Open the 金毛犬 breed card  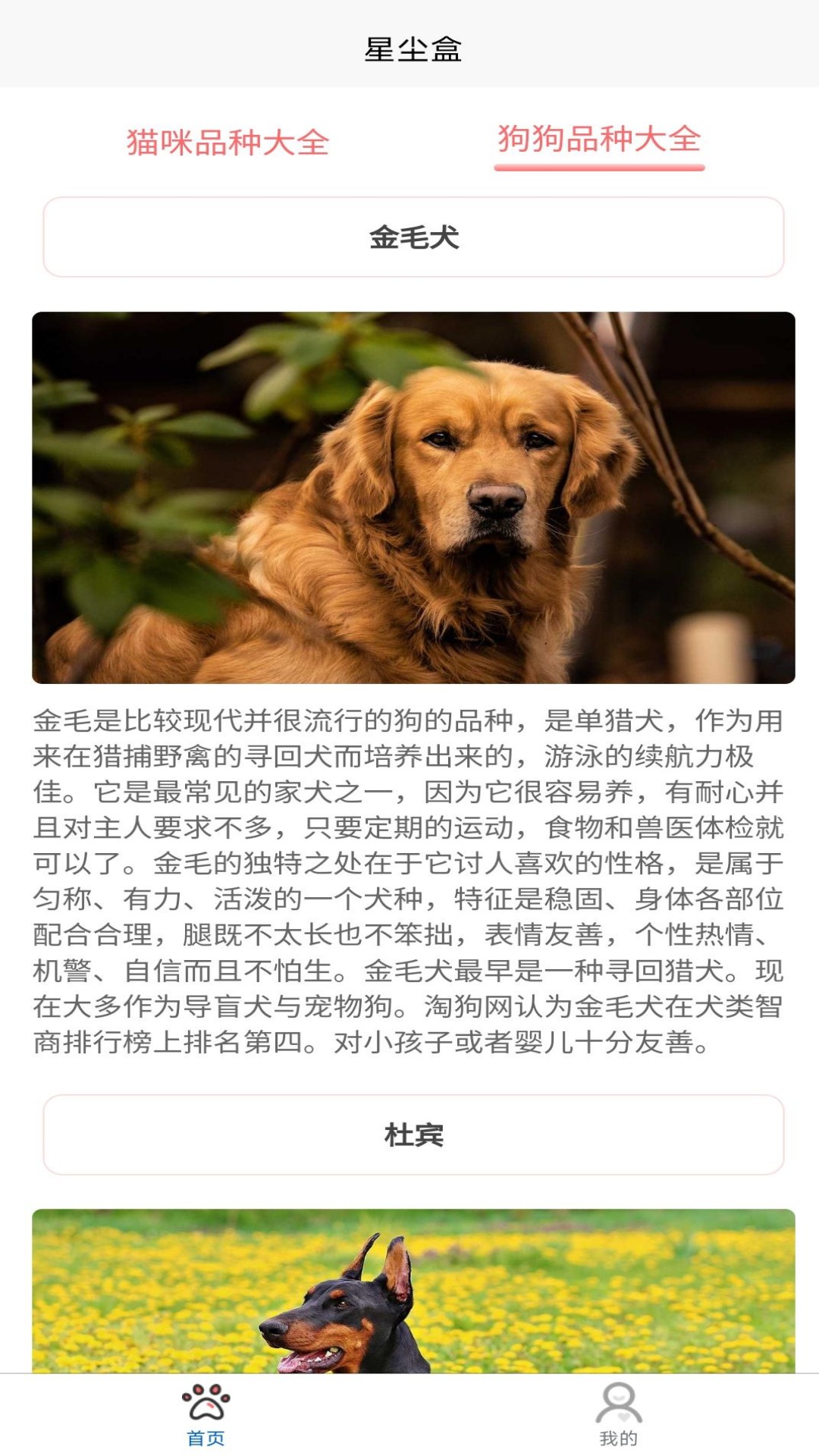[x=409, y=237]
